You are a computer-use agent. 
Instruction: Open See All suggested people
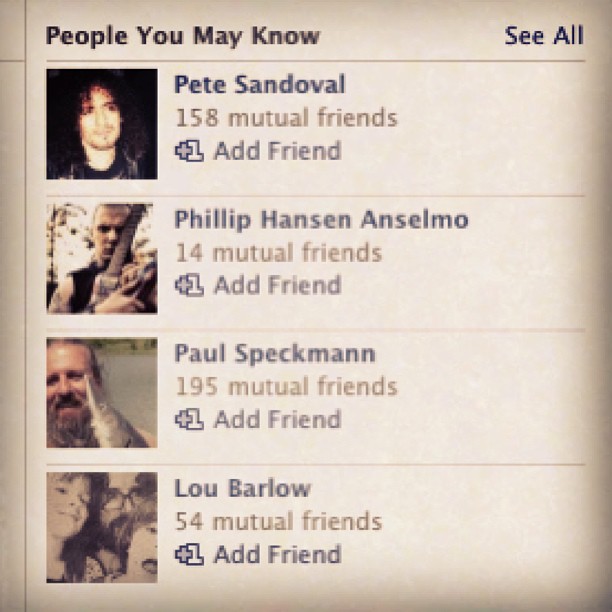[x=543, y=36]
